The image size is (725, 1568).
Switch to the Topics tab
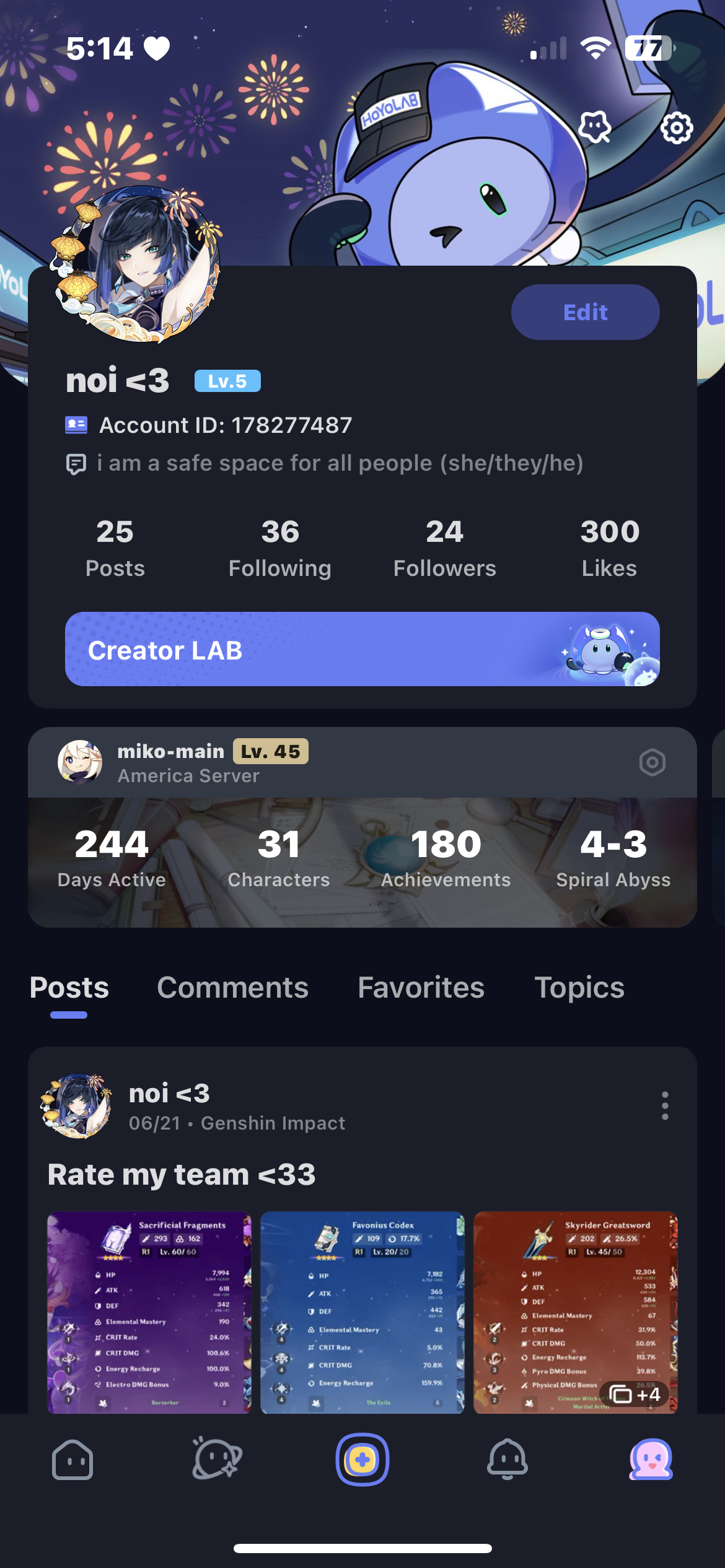coord(579,988)
